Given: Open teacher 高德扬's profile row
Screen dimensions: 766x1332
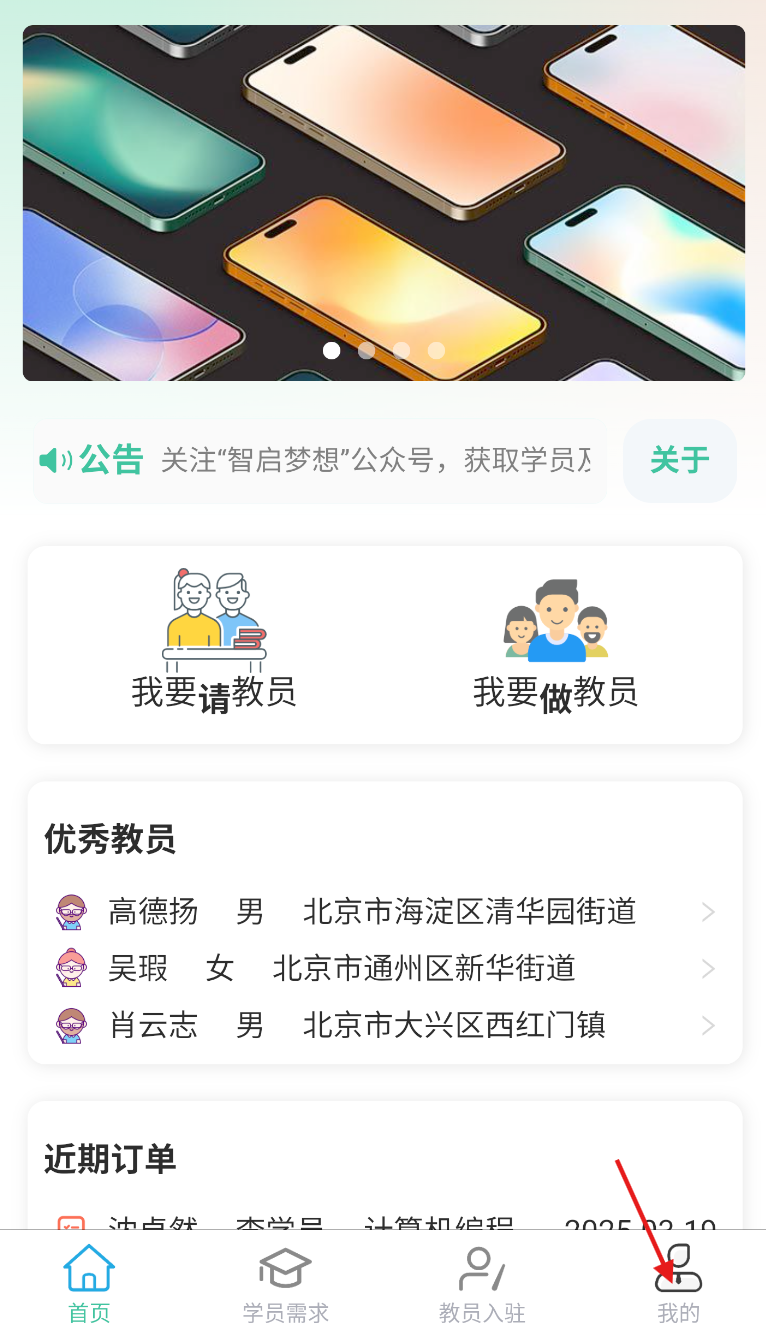Looking at the screenshot, I should (385, 912).
